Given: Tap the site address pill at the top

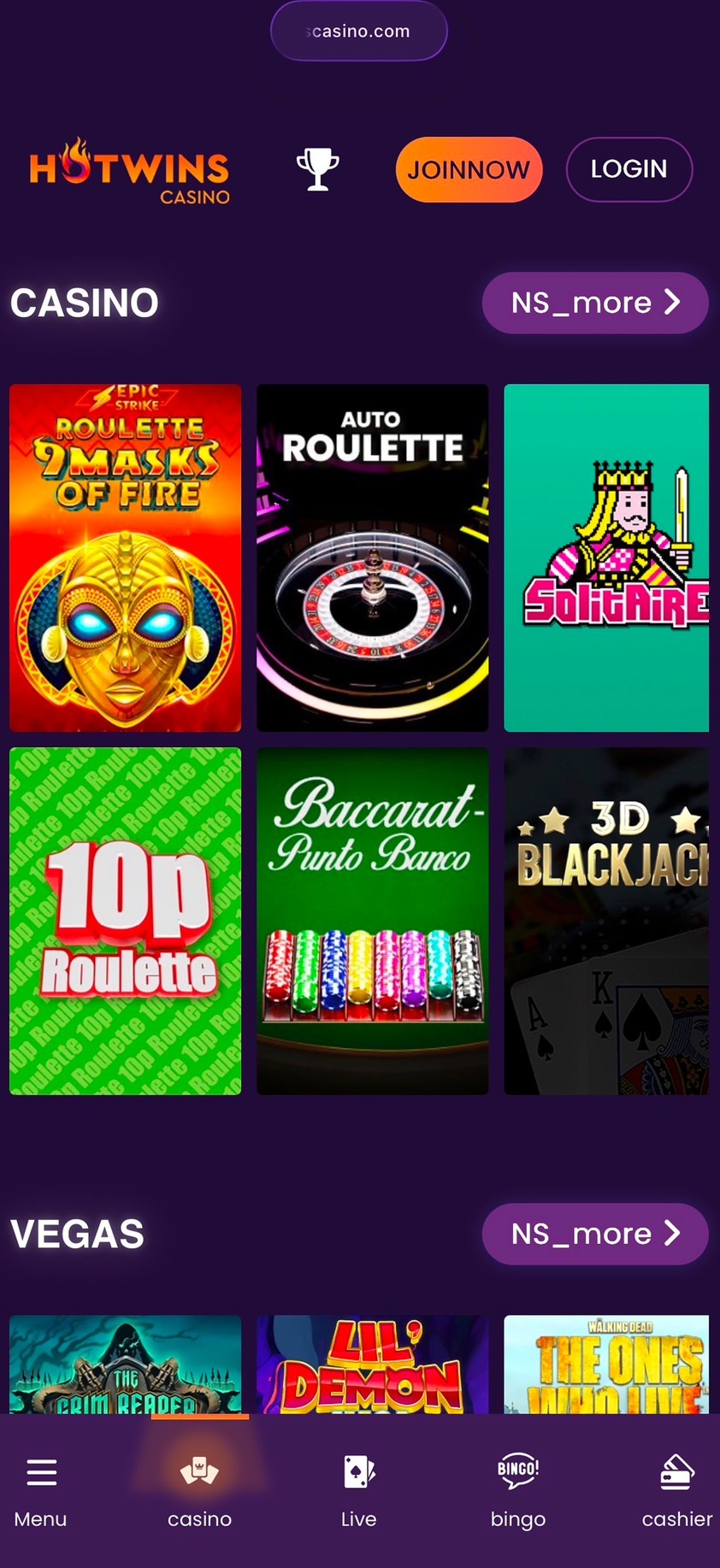Looking at the screenshot, I should coord(358,31).
